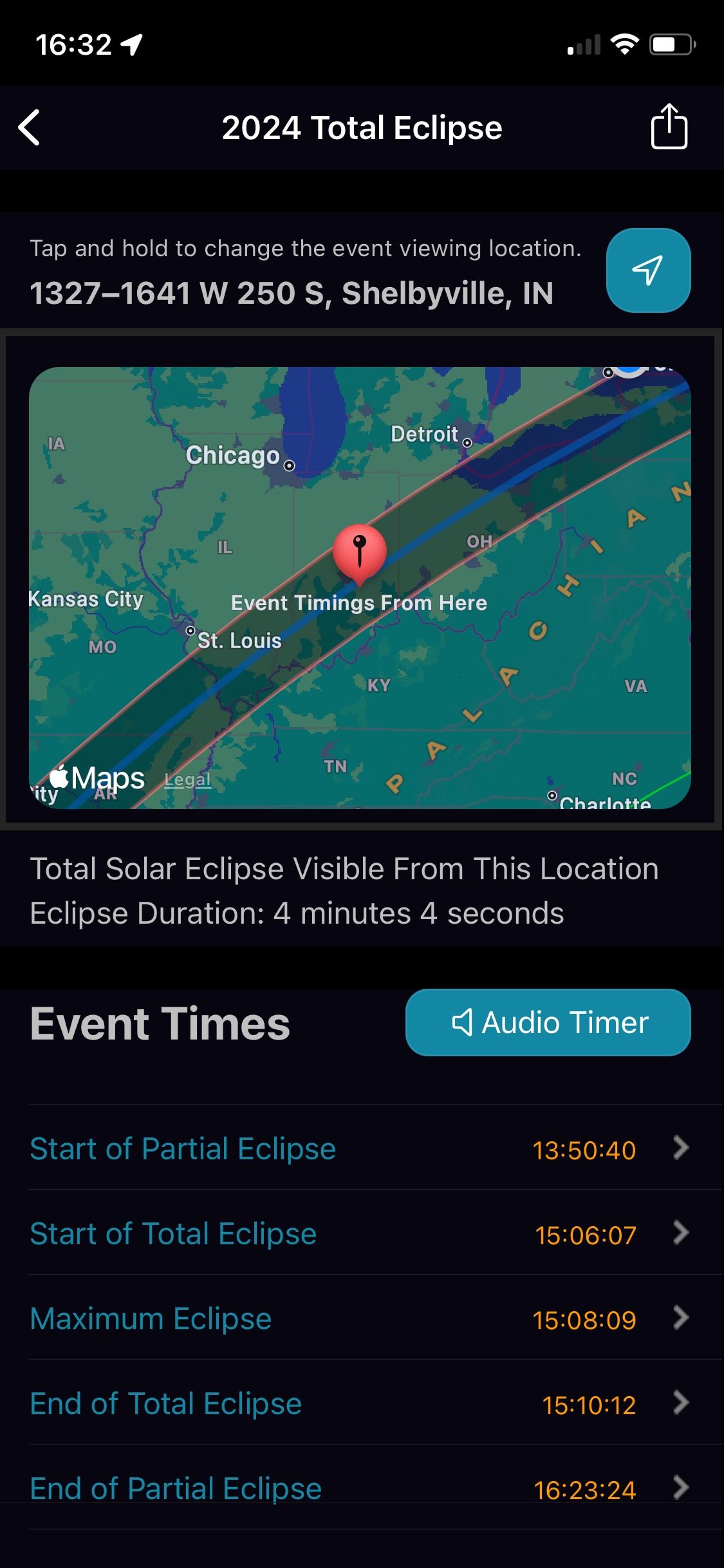The width and height of the screenshot is (724, 1568).
Task: Tap the Wi-Fi icon in the status bar
Action: click(626, 42)
